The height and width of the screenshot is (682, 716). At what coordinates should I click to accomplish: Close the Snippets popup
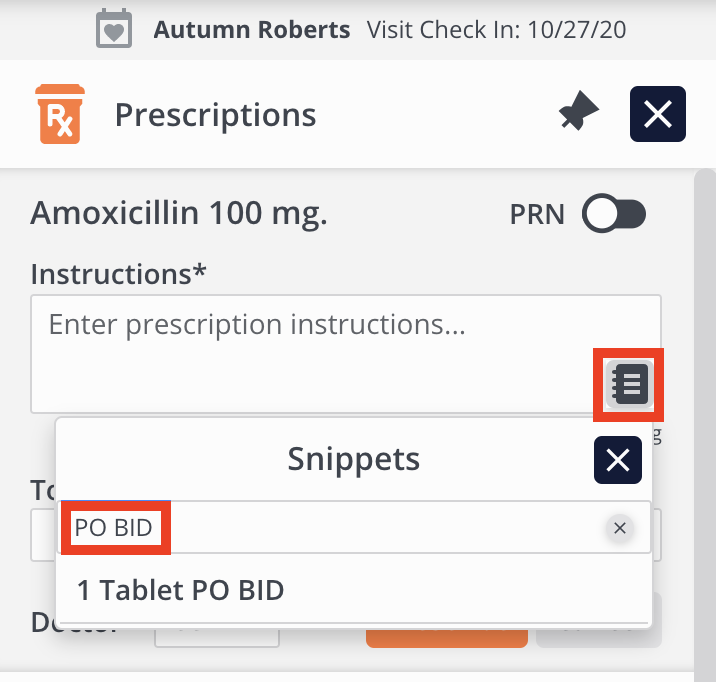point(617,460)
